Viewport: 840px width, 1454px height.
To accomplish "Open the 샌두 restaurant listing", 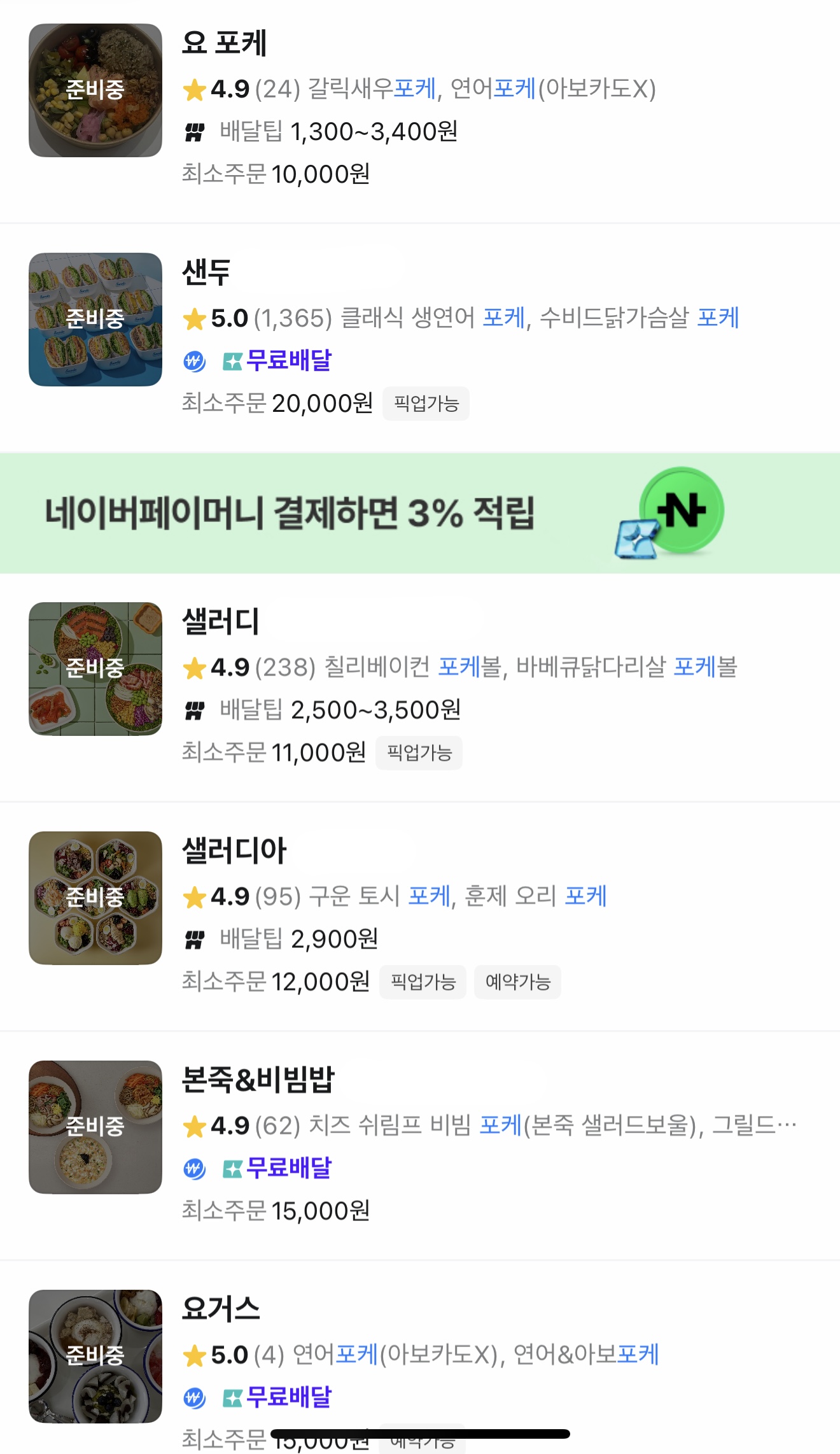I will (420, 338).
